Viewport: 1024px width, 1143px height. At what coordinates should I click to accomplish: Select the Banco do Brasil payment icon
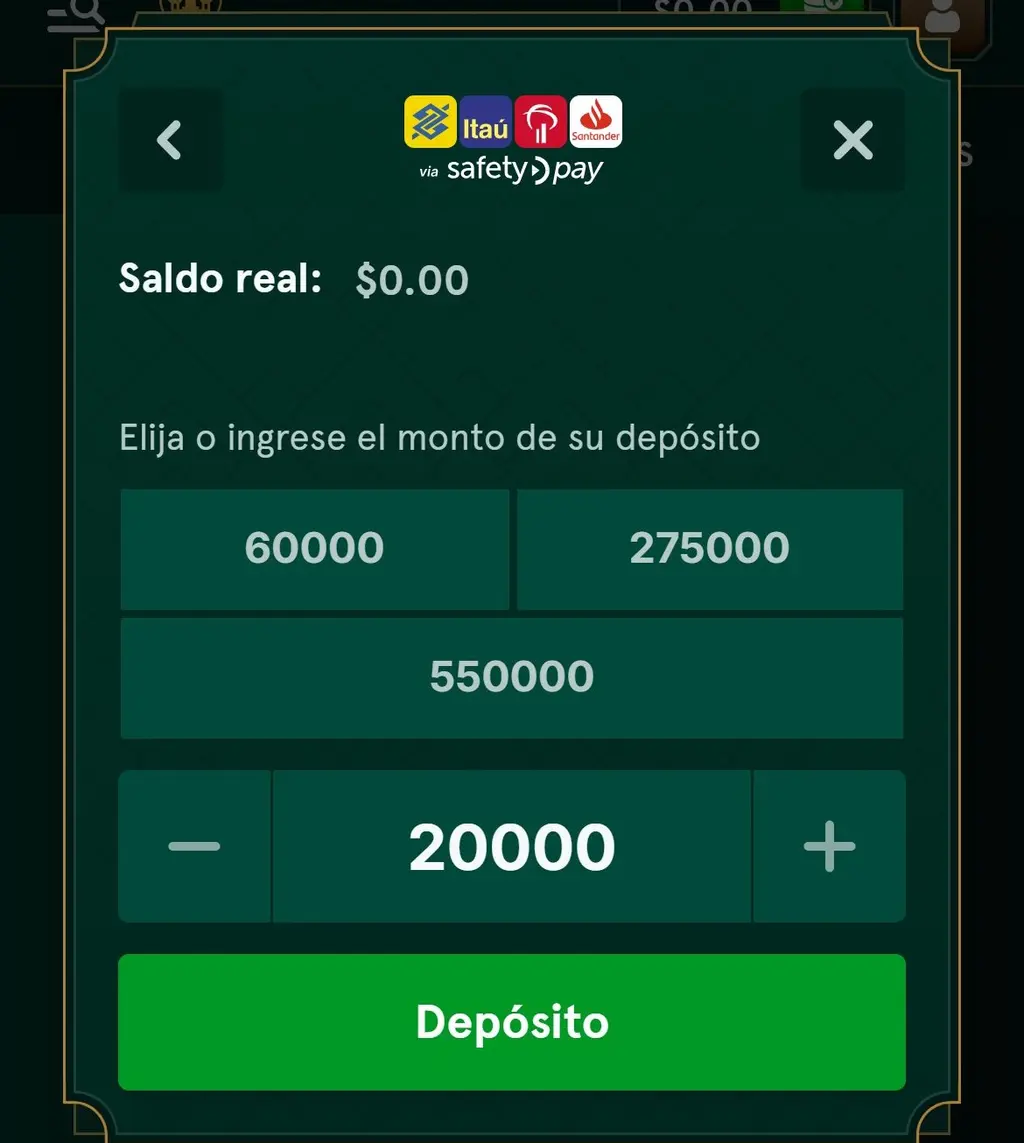tap(430, 123)
